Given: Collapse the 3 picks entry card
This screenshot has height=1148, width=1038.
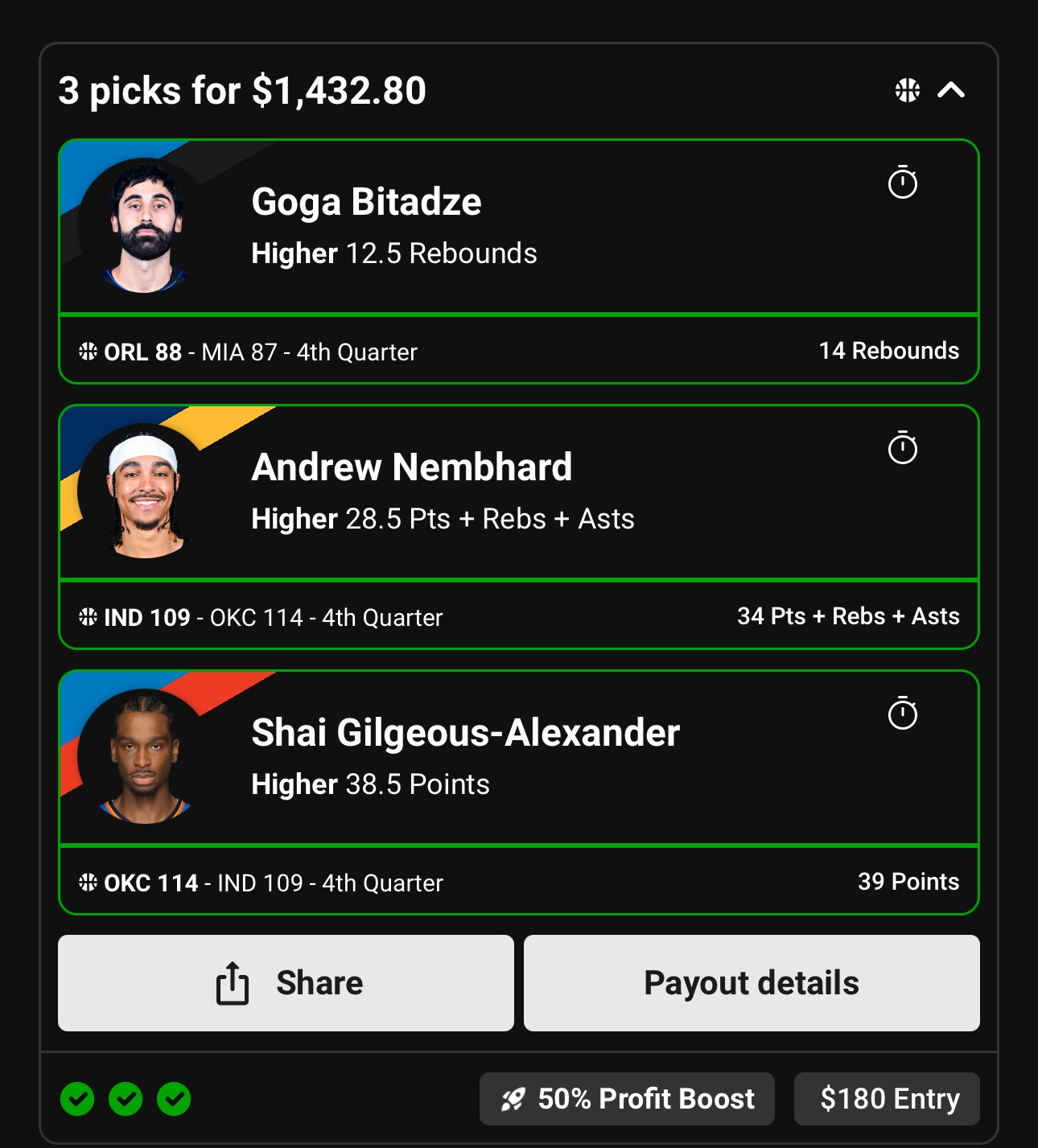Looking at the screenshot, I should click(951, 90).
